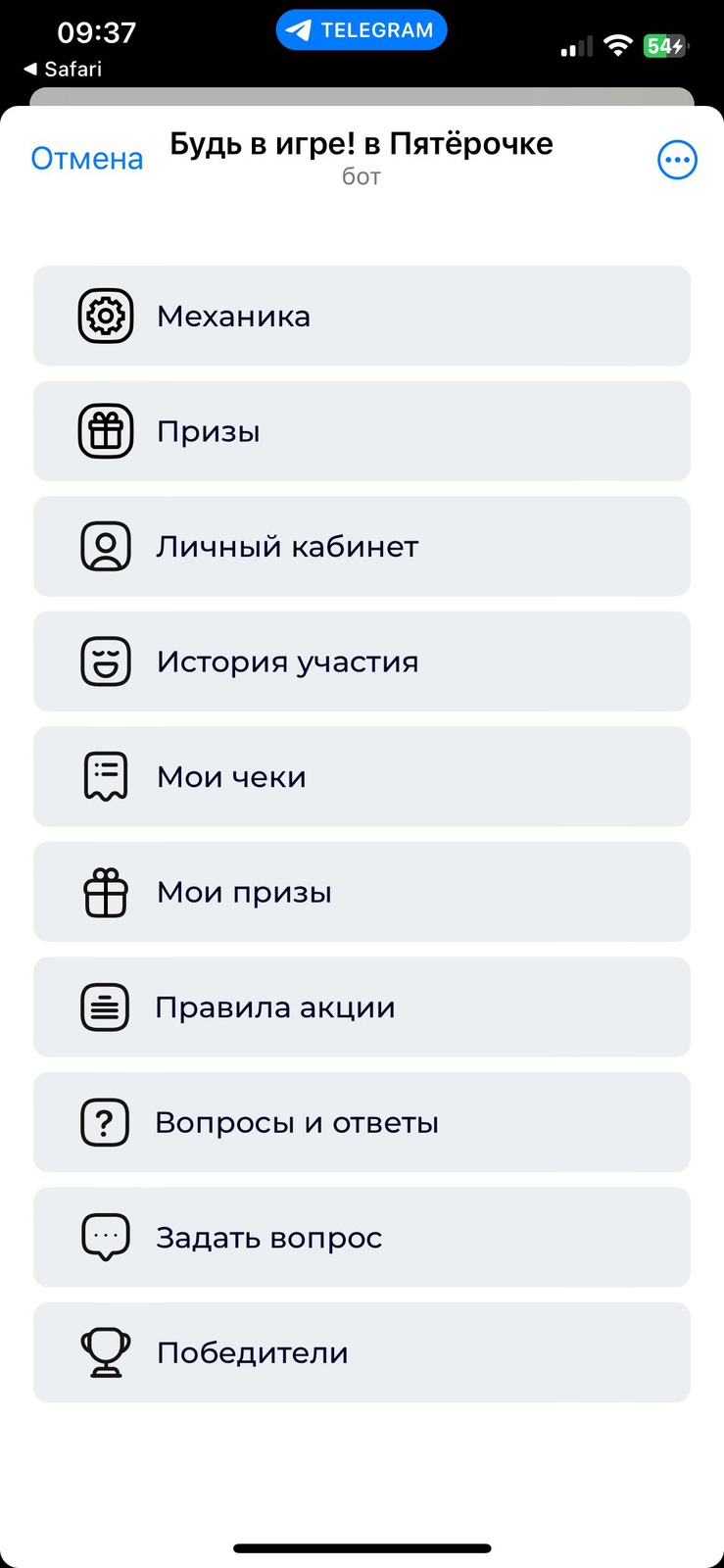Viewport: 724px width, 1568px height.
Task: Open the Механика section
Action: point(362,316)
